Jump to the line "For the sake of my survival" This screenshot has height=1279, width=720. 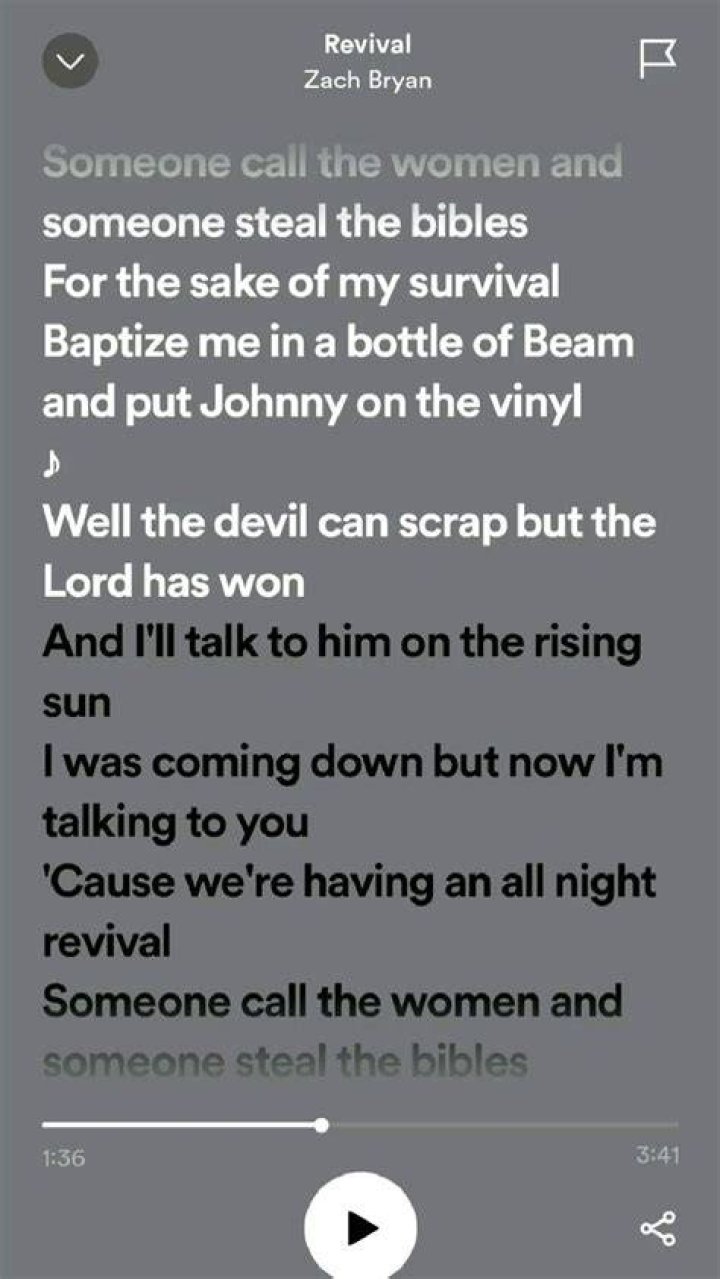point(300,283)
